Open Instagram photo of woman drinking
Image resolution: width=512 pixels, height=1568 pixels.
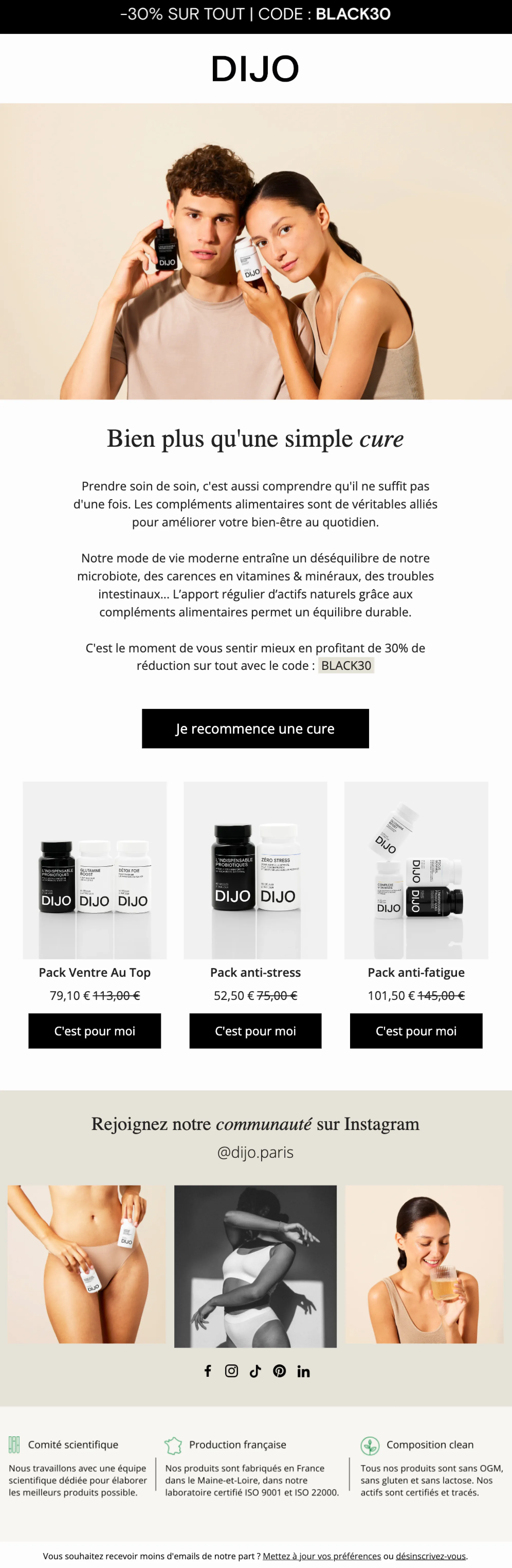tap(424, 1264)
